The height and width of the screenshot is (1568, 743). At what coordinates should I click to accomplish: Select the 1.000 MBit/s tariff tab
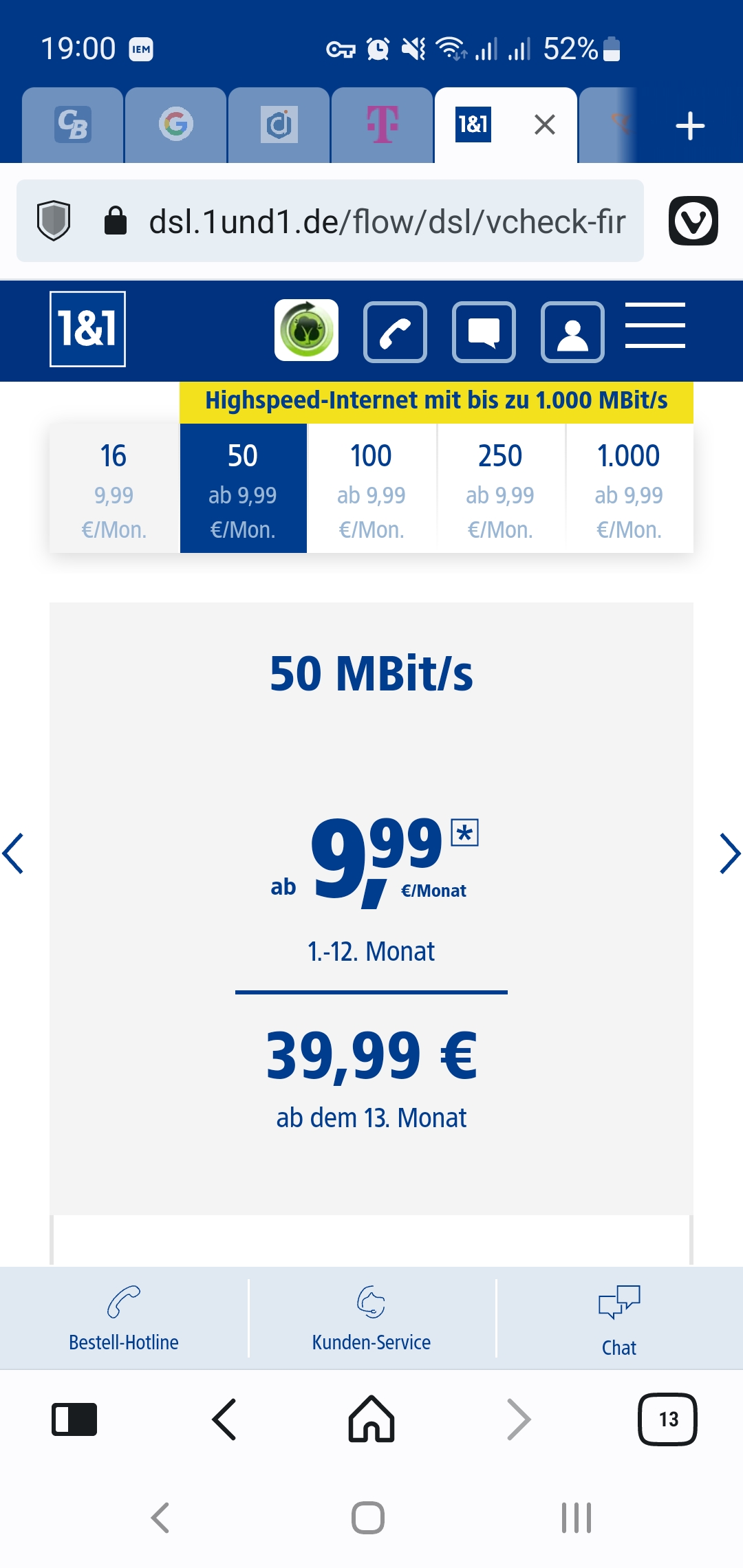628,488
